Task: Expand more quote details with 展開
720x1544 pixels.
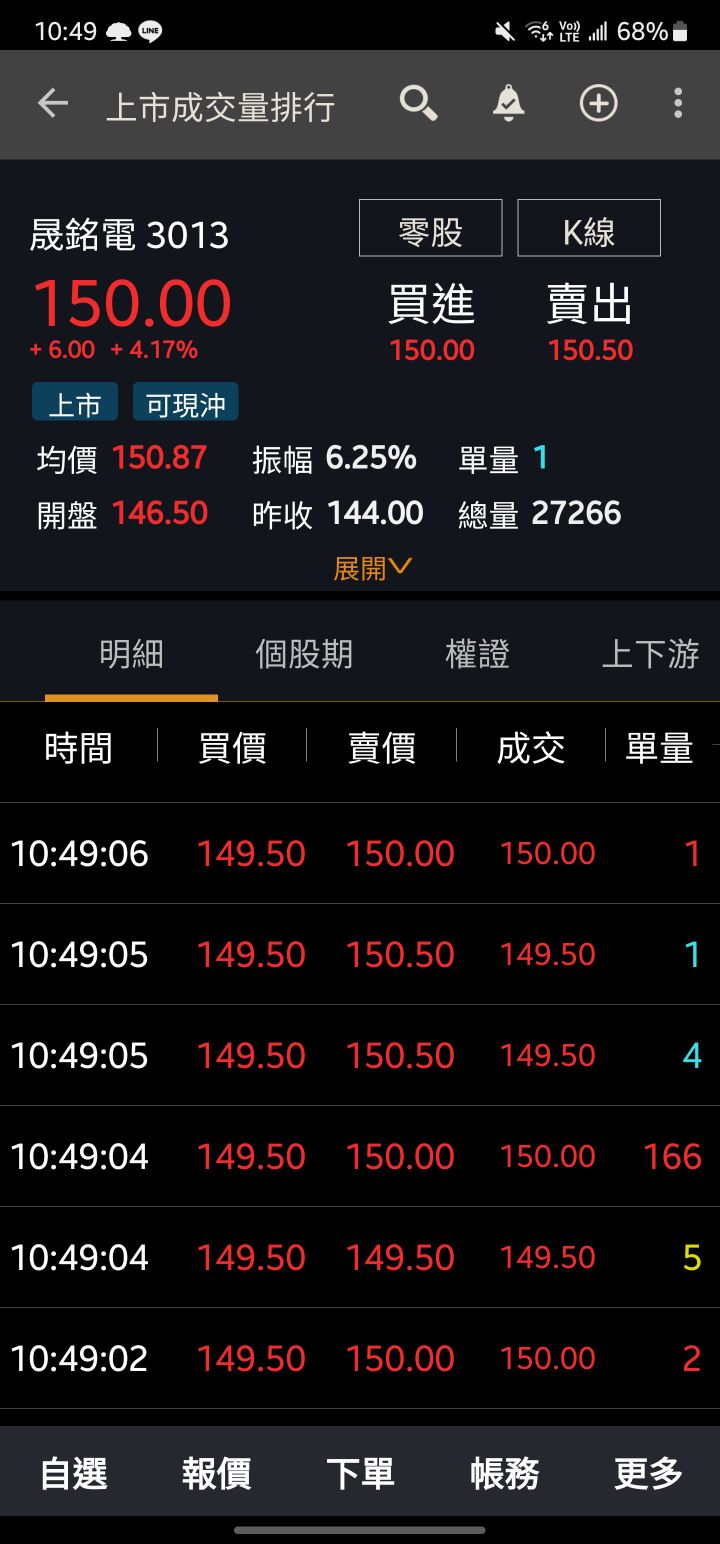Action: coord(371,568)
